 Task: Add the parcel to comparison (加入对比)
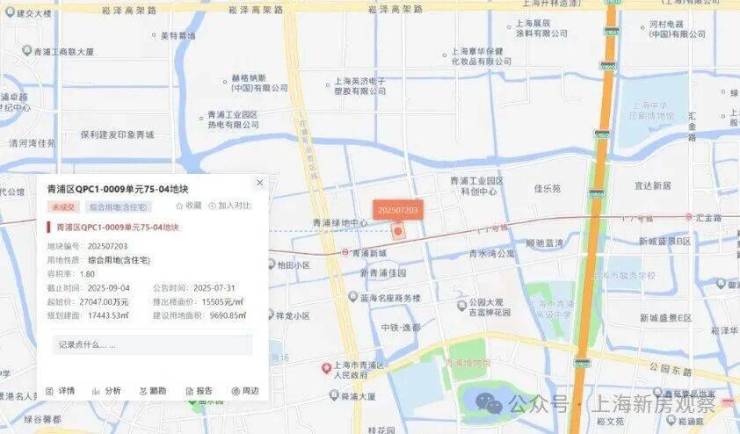229,206
